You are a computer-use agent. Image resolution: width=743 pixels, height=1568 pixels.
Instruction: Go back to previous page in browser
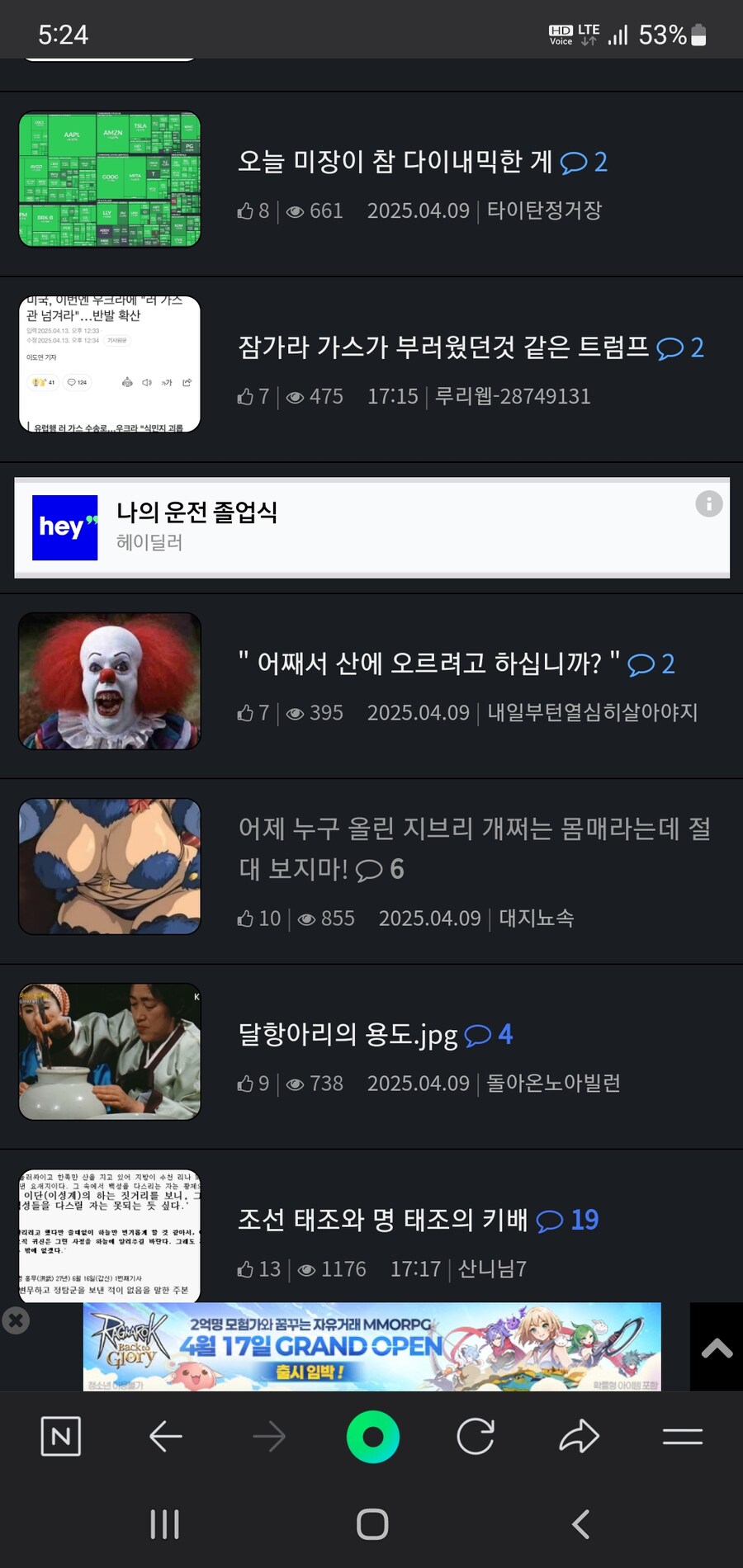pyautogui.click(x=166, y=1437)
